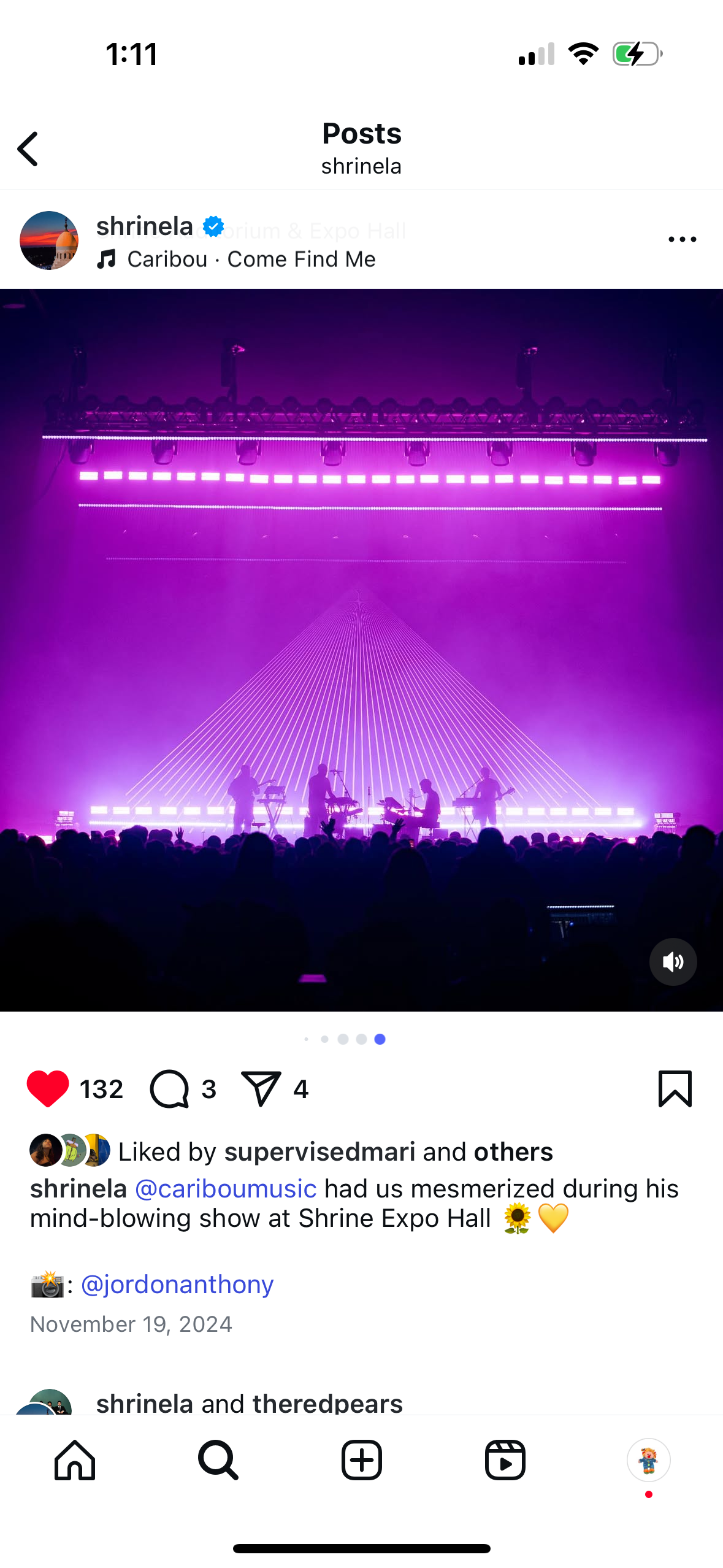View likes from supervisedmari and others
The image size is (723, 1568).
tap(335, 1152)
